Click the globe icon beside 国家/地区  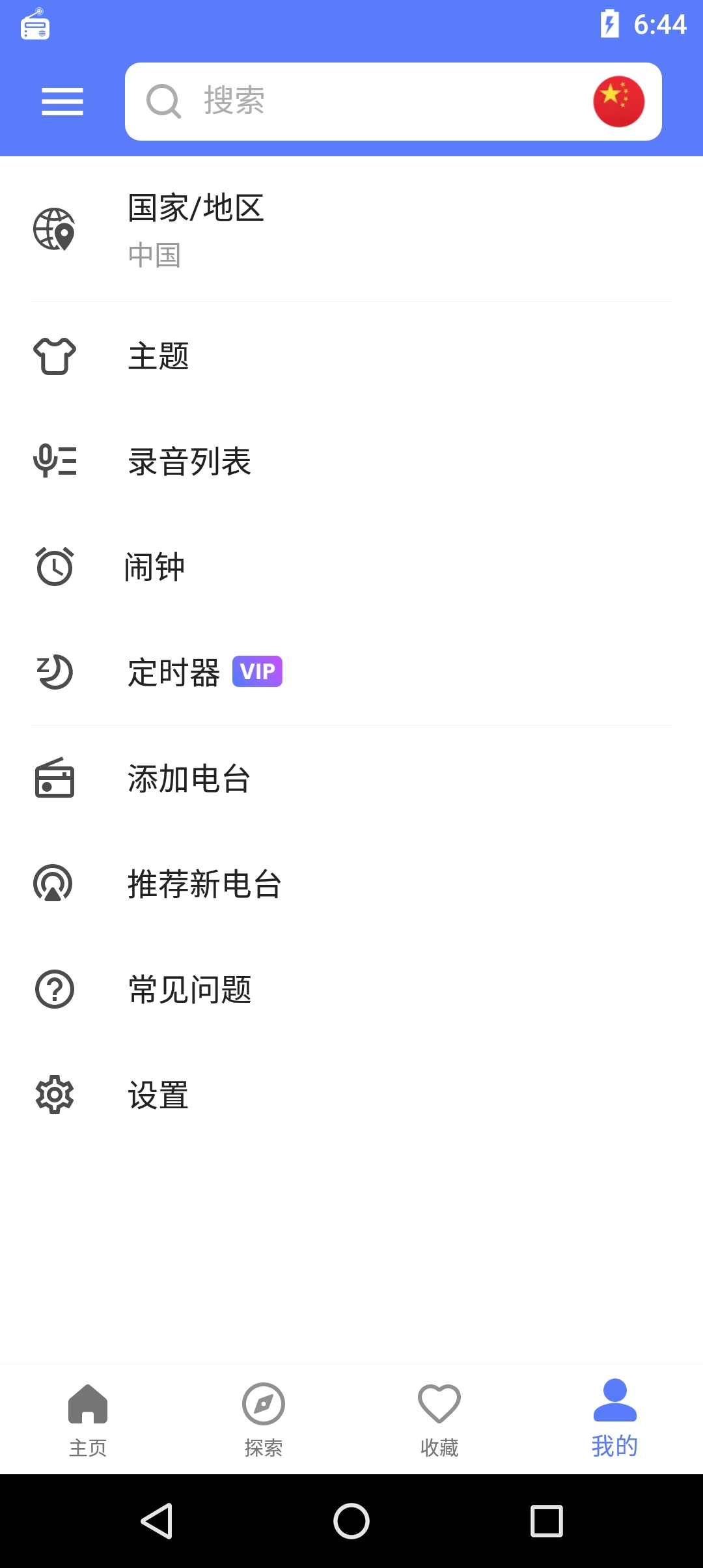54,229
